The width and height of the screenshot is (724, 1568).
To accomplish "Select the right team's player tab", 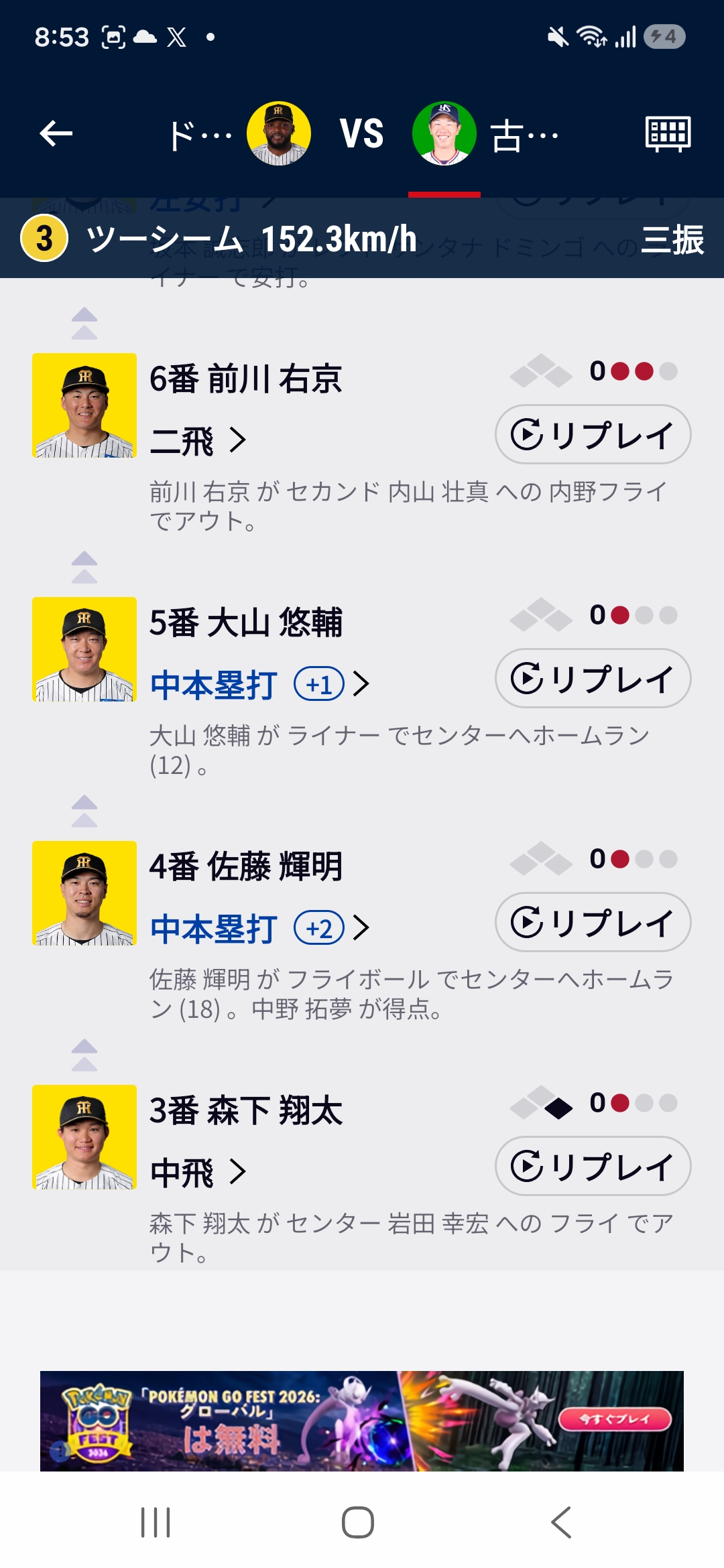I will pyautogui.click(x=485, y=134).
